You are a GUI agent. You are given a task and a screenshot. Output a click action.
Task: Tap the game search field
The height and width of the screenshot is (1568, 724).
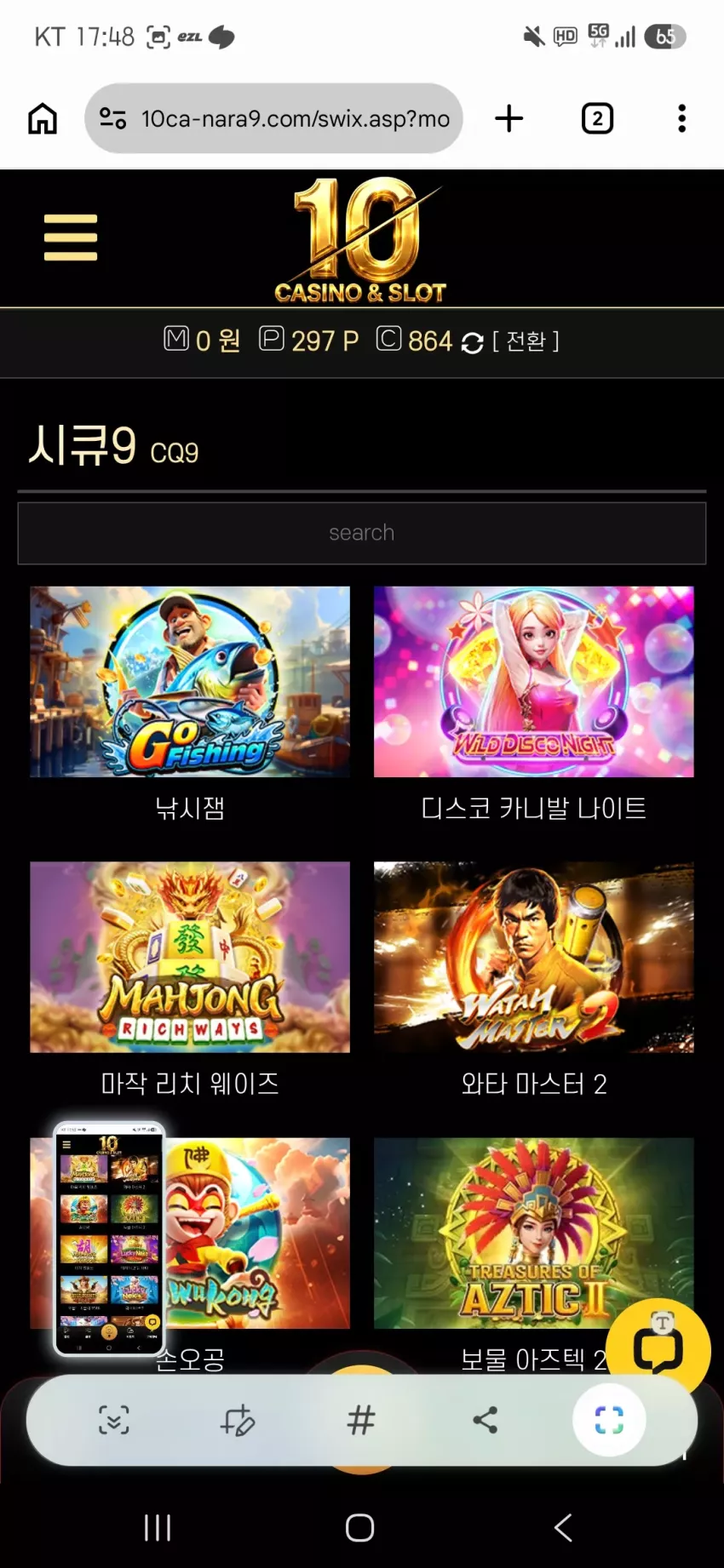362,533
